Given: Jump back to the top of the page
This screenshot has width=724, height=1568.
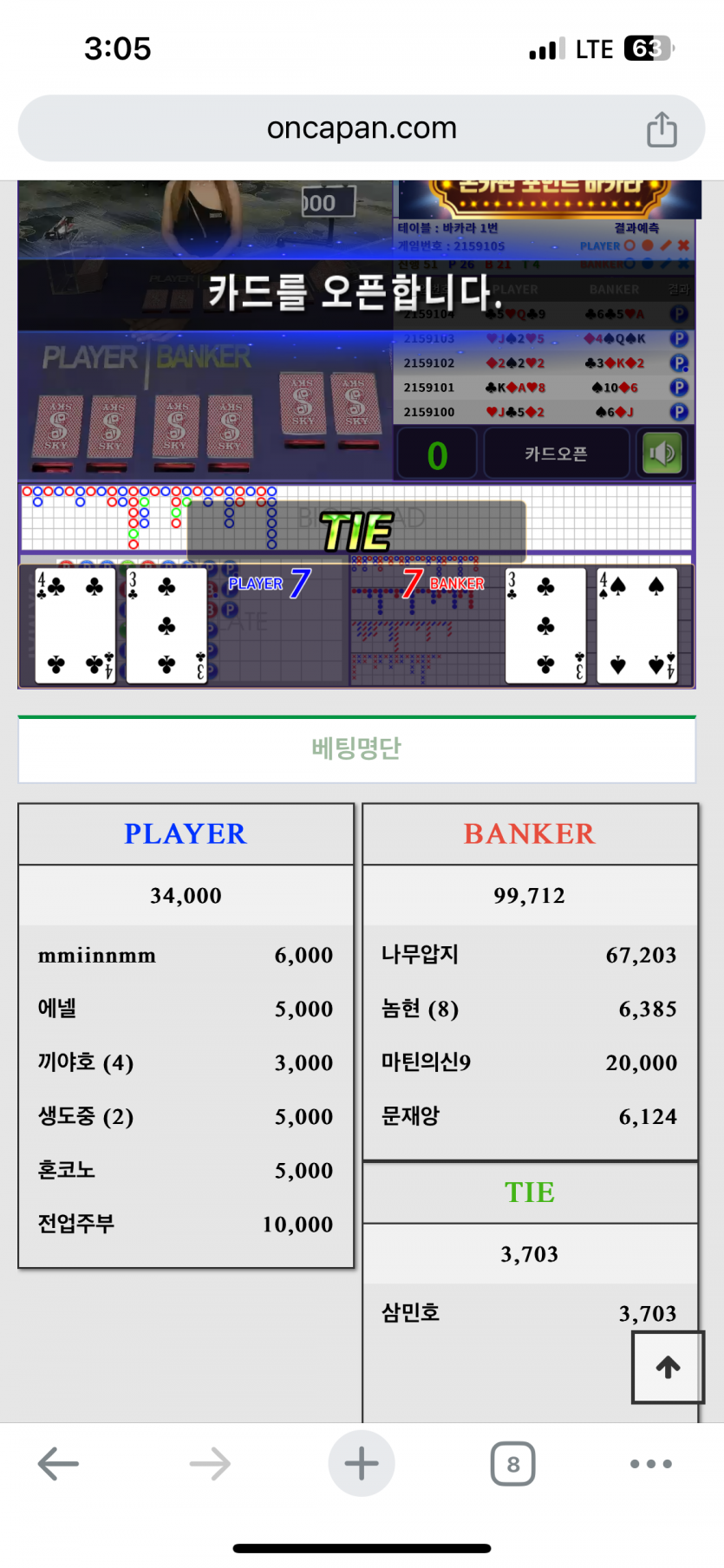Looking at the screenshot, I should click(668, 1368).
